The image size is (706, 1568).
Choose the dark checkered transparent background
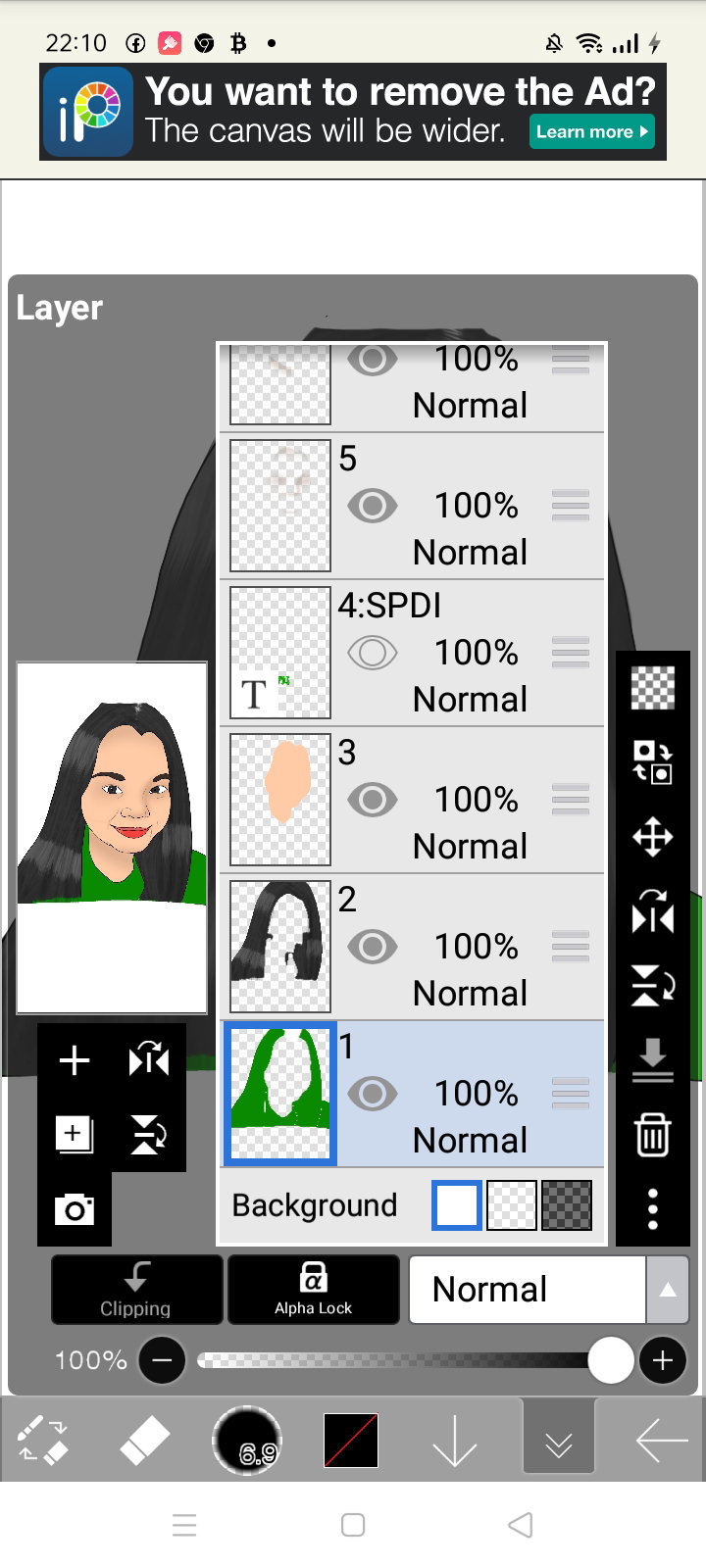pos(568,1205)
